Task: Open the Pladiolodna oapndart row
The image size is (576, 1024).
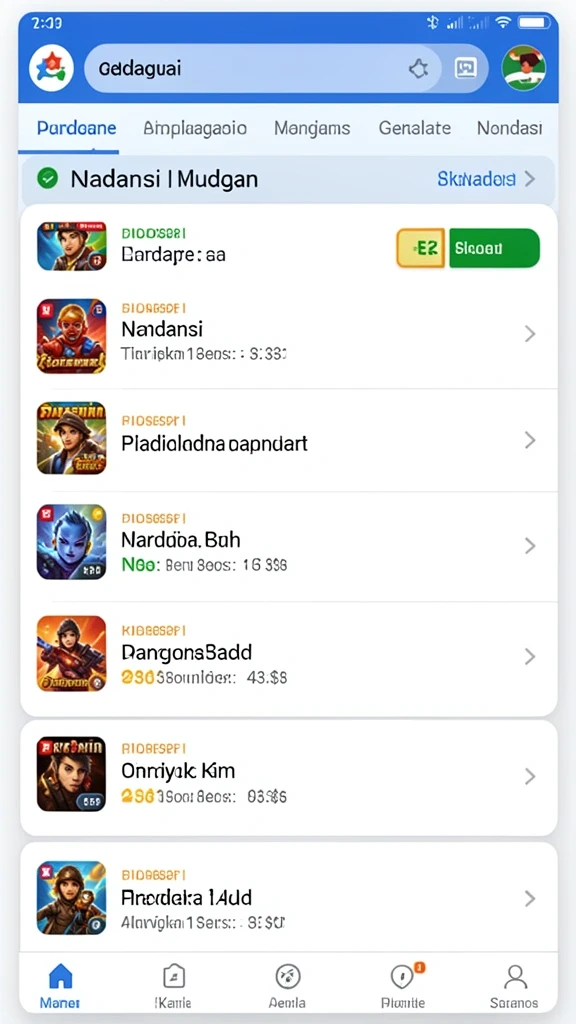Action: click(289, 440)
